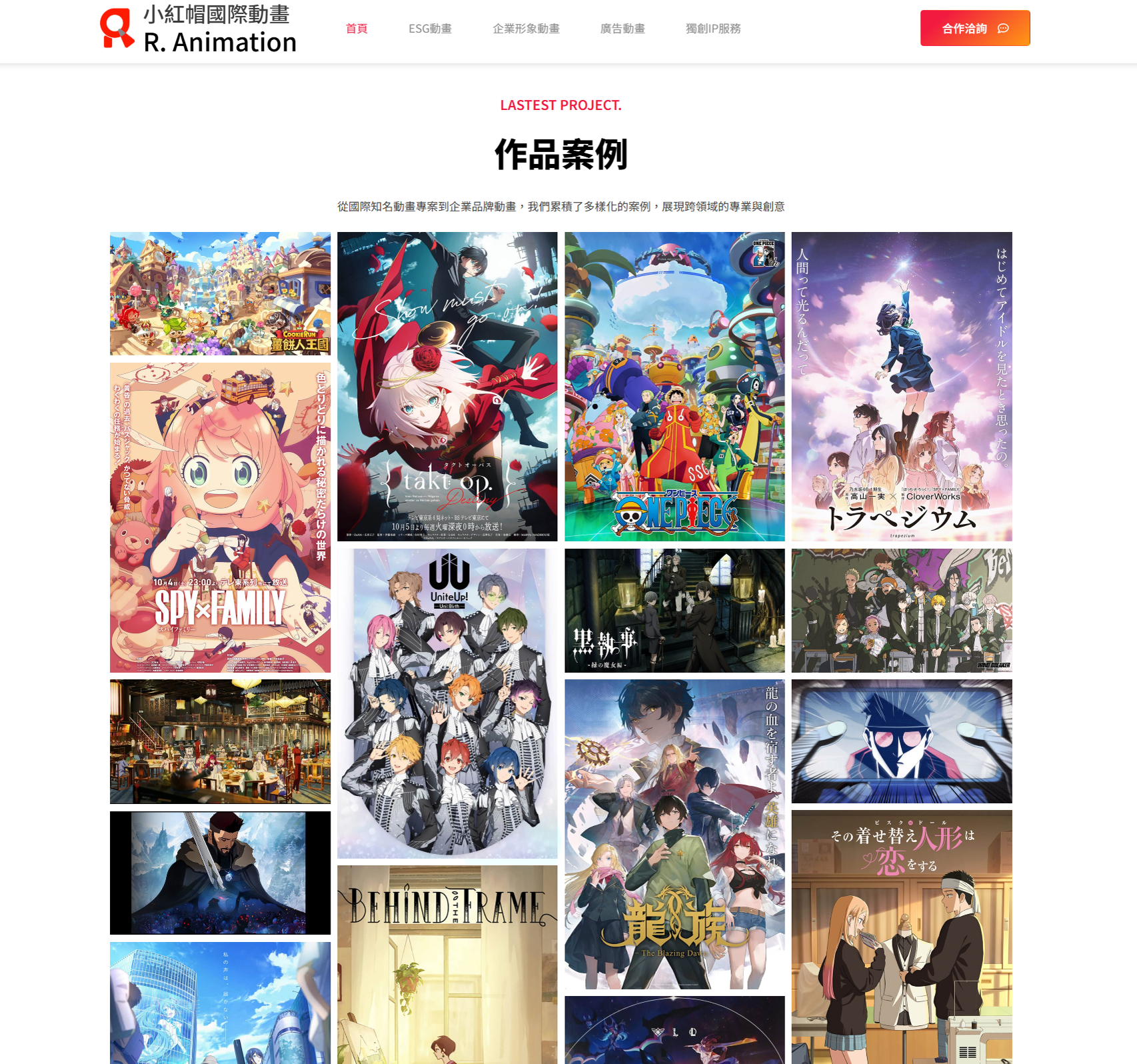This screenshot has height=1064, width=1137.
Task: Tap the 合作洽詢 contact button
Action: click(x=974, y=28)
